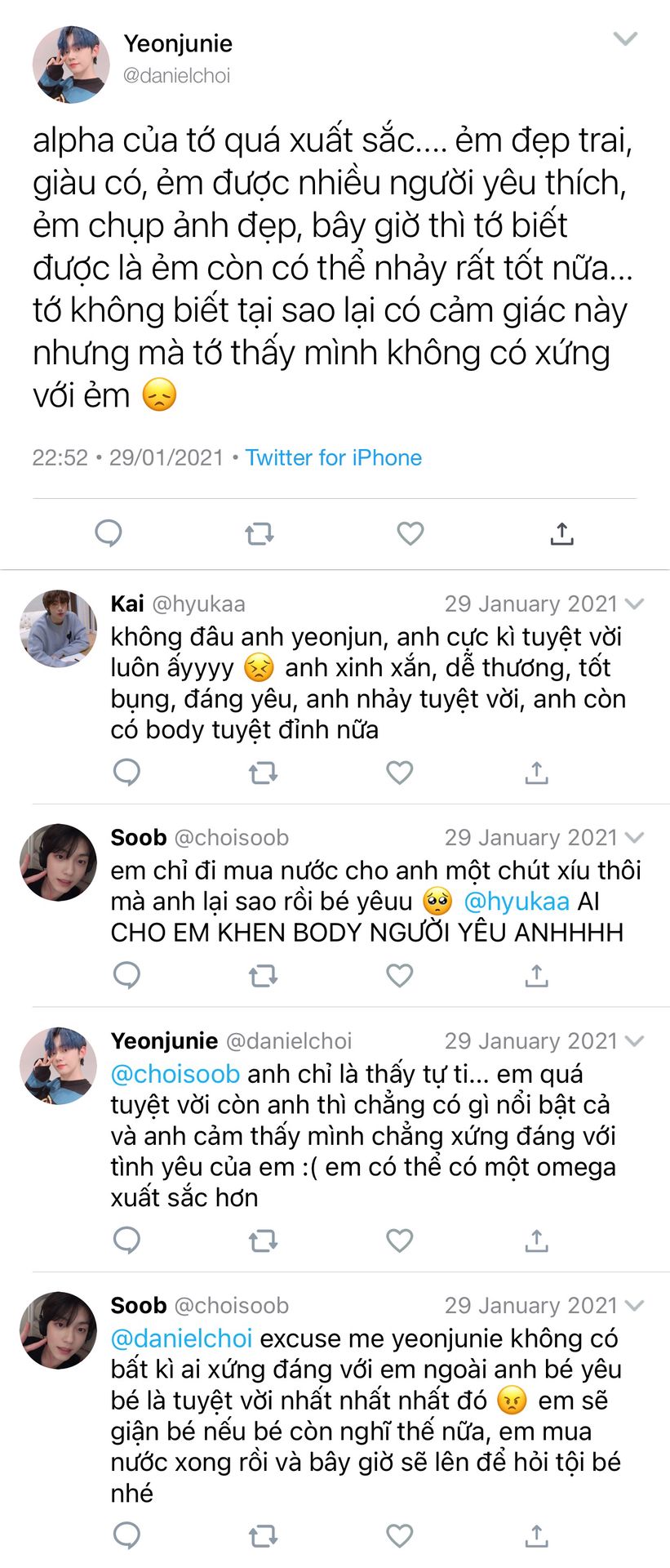Share Yeonjunie's main tweet
Viewport: 670px width, 1568px height.
pos(561,533)
